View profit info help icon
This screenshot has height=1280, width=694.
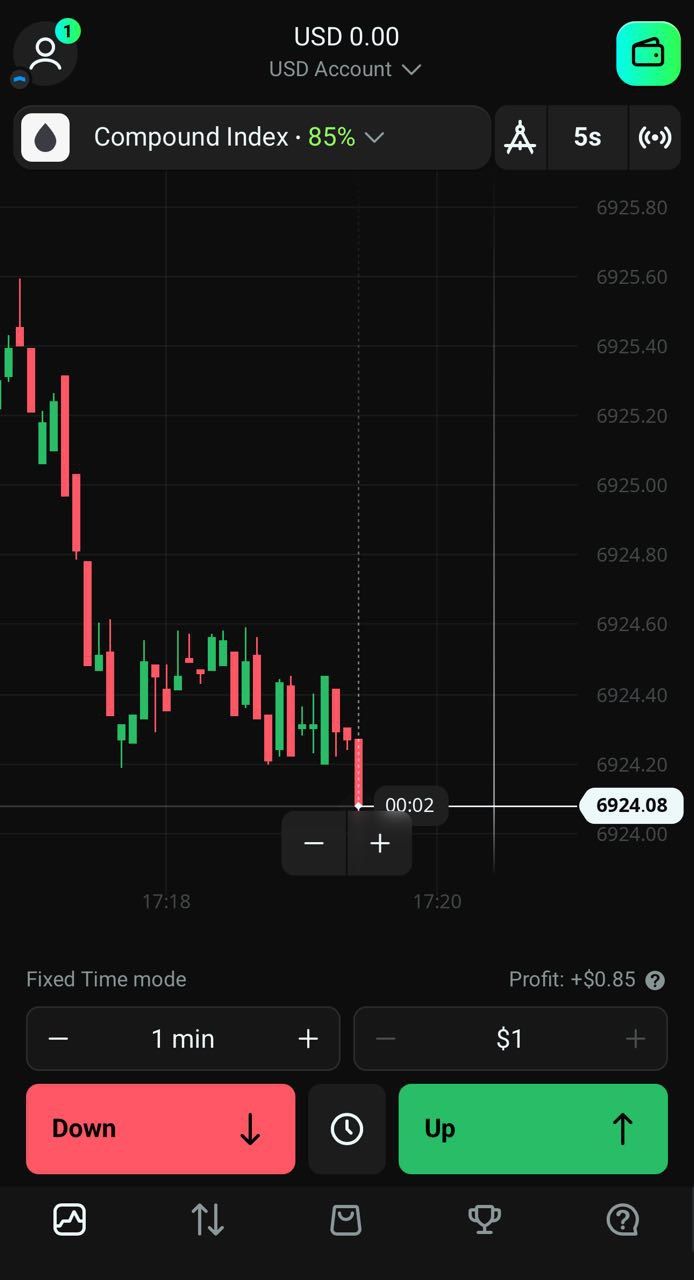[655, 980]
